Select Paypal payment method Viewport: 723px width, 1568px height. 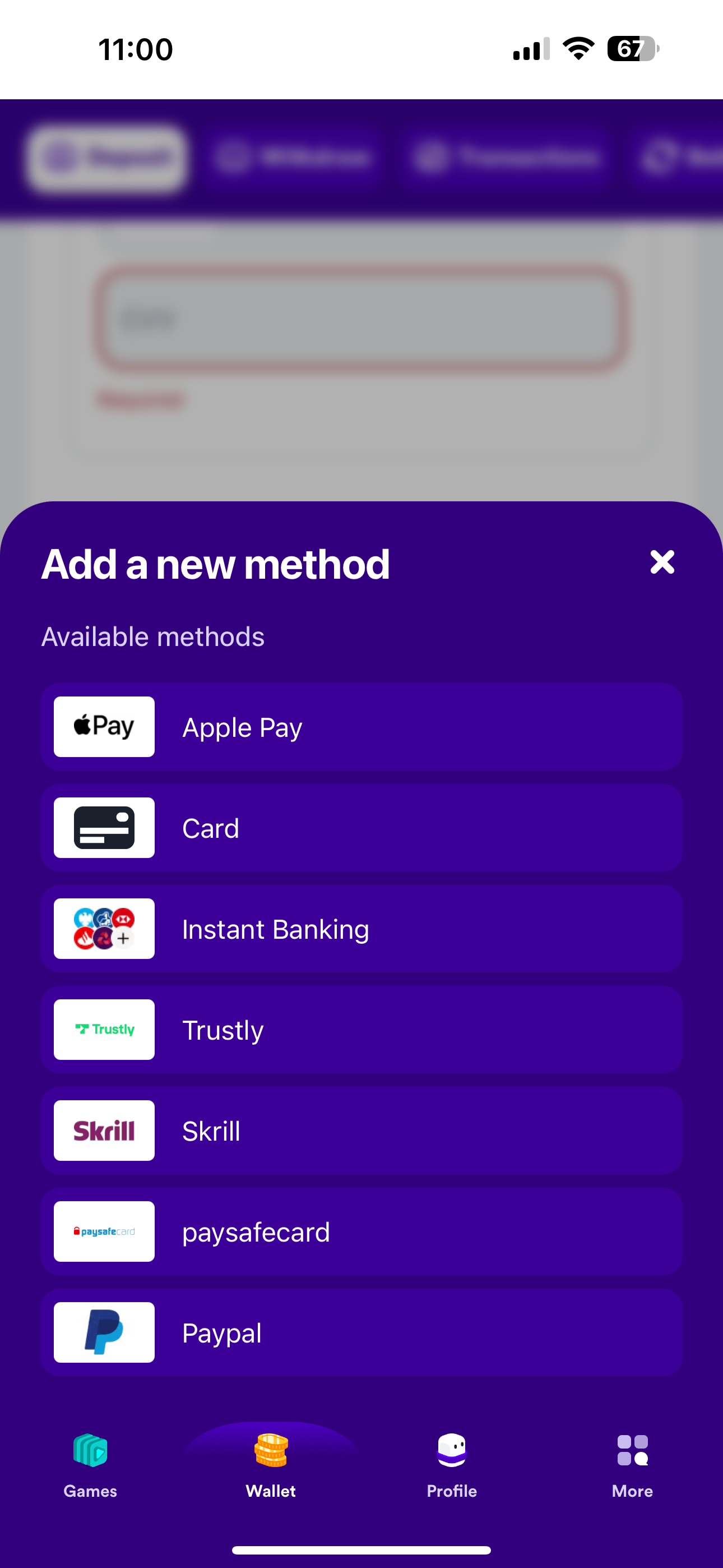pyautogui.click(x=361, y=1333)
